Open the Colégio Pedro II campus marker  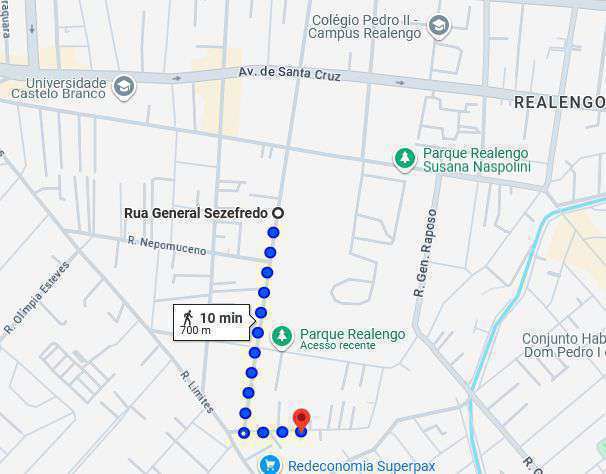(438, 27)
